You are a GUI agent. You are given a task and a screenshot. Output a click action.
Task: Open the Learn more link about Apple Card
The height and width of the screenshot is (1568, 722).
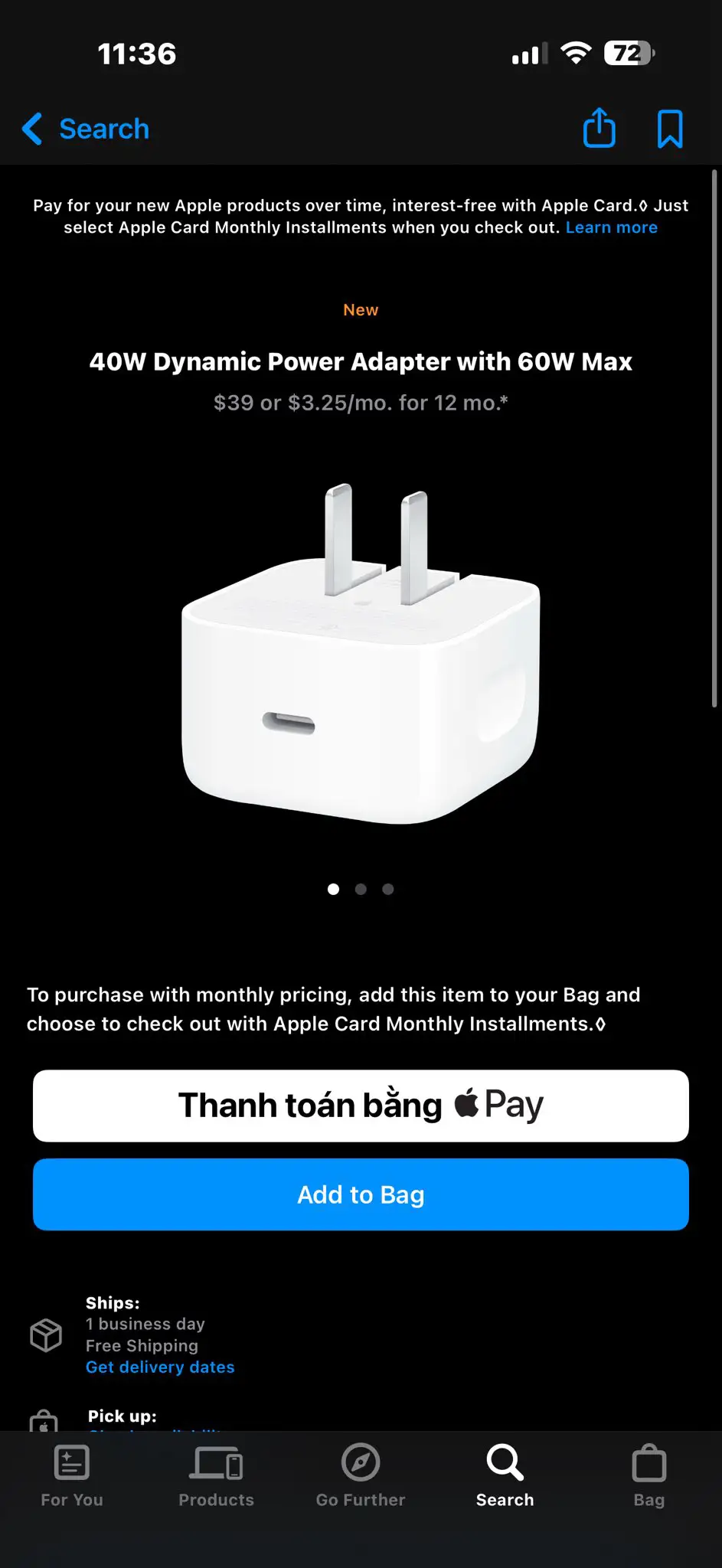click(x=611, y=227)
